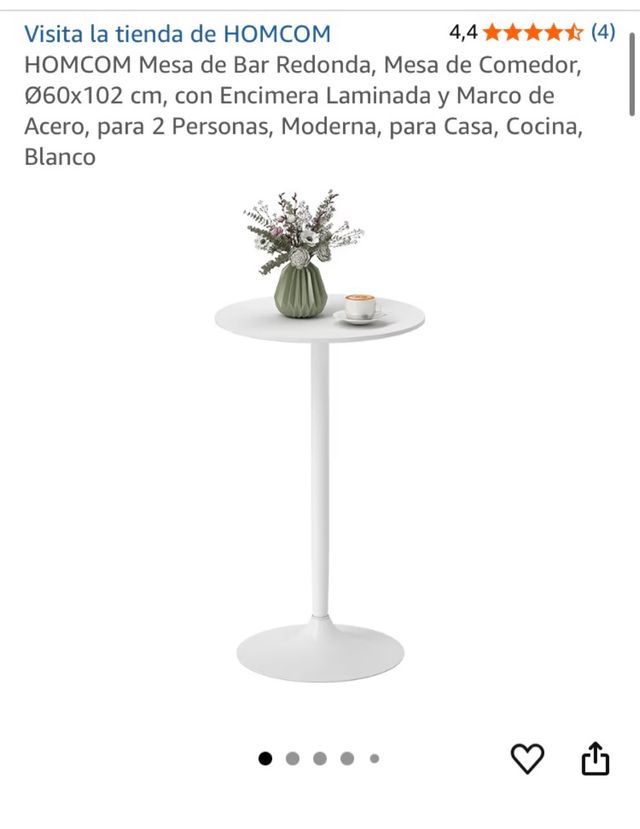Open the white bar table photo
640x829 pixels.
320,440
